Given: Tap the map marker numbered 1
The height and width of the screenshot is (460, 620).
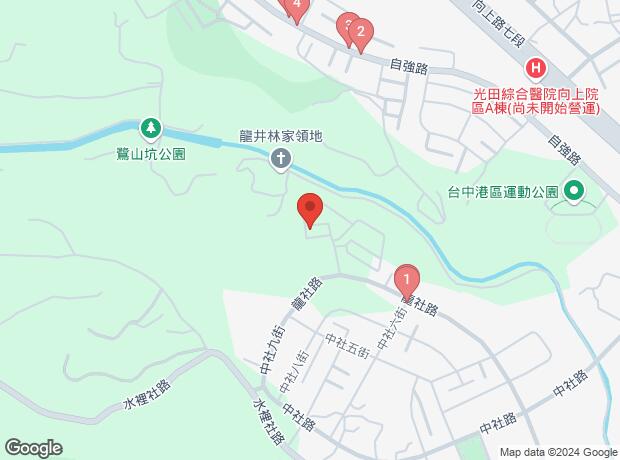Looking at the screenshot, I should [406, 277].
